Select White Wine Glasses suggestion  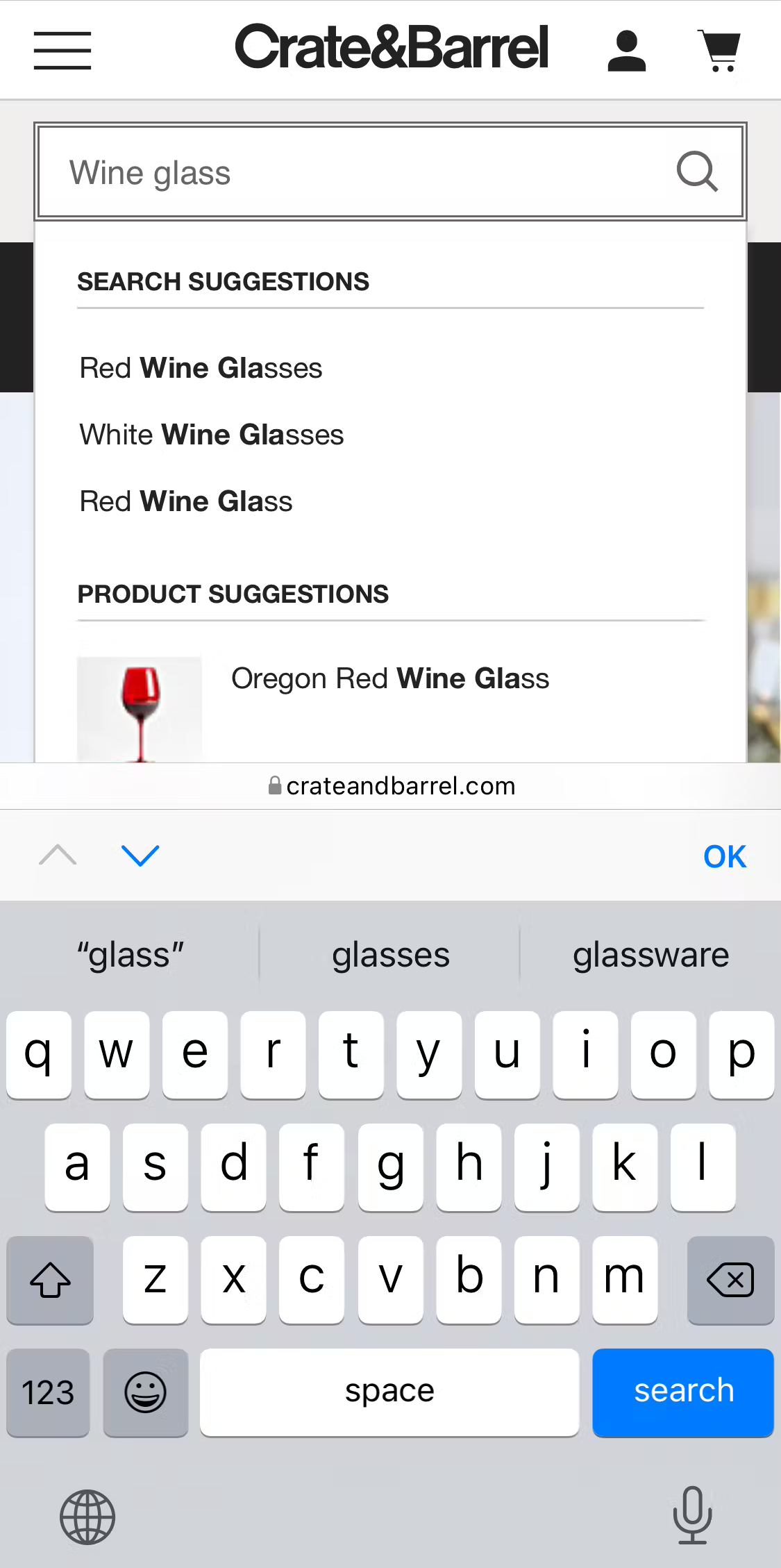(x=212, y=435)
